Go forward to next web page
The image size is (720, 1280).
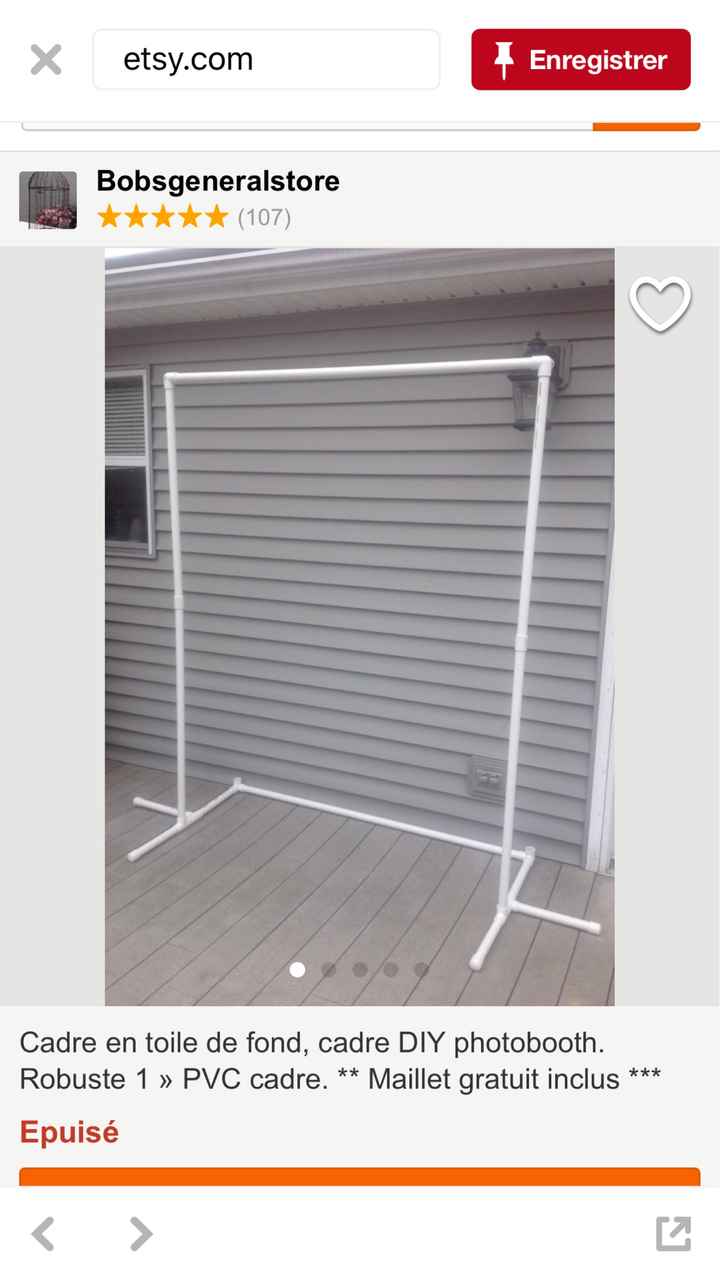point(141,1233)
